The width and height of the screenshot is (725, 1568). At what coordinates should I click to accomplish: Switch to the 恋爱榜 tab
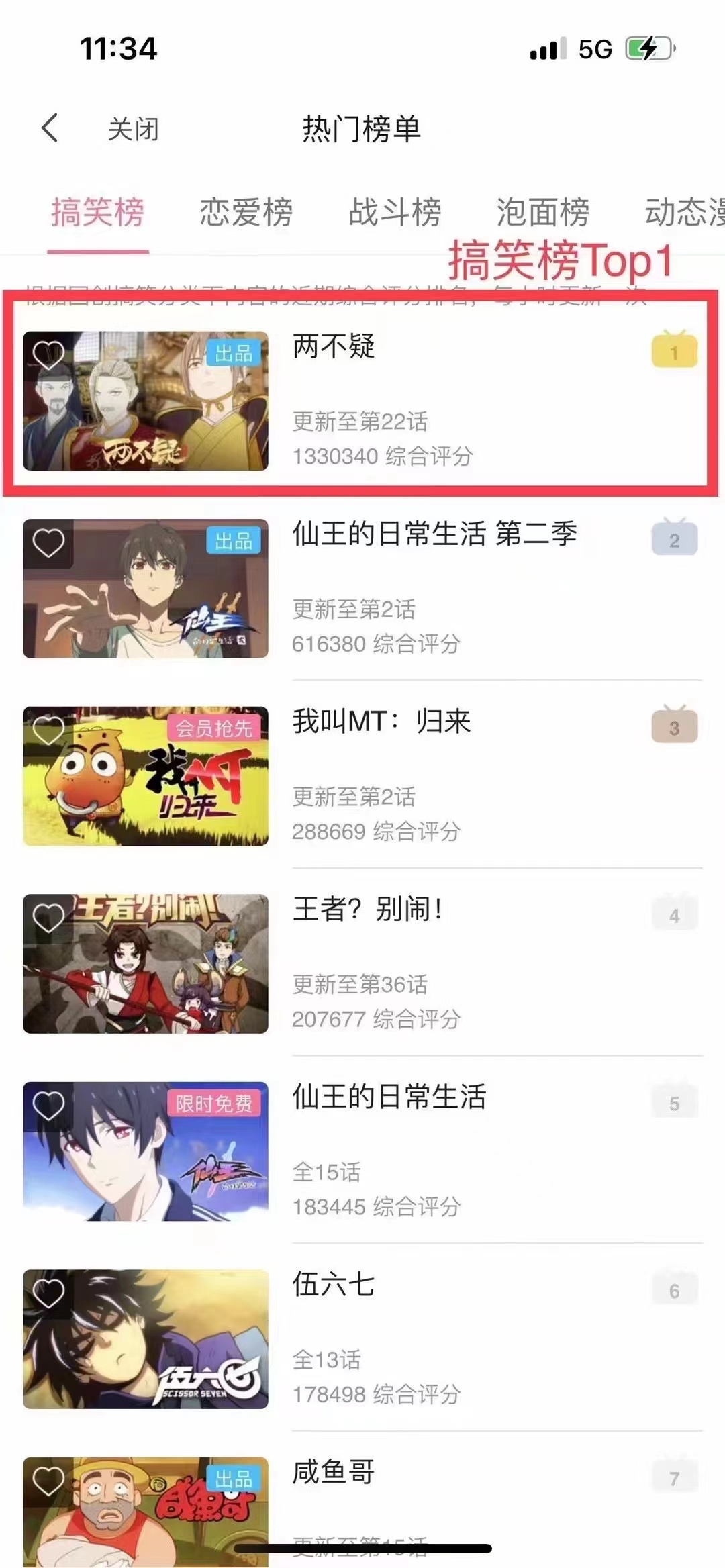click(x=246, y=212)
